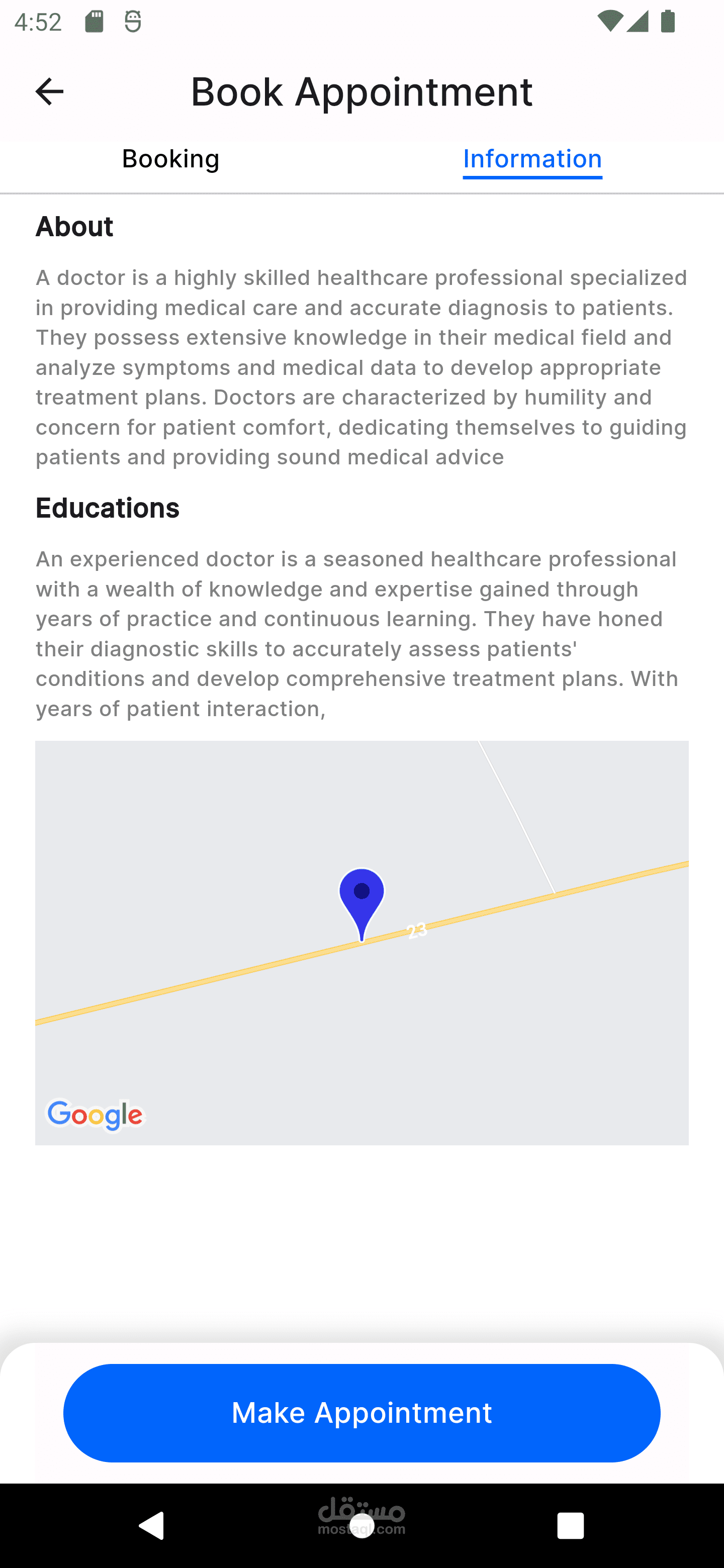Tap system back in the navigation bar
The width and height of the screenshot is (724, 1568).
[152, 1525]
